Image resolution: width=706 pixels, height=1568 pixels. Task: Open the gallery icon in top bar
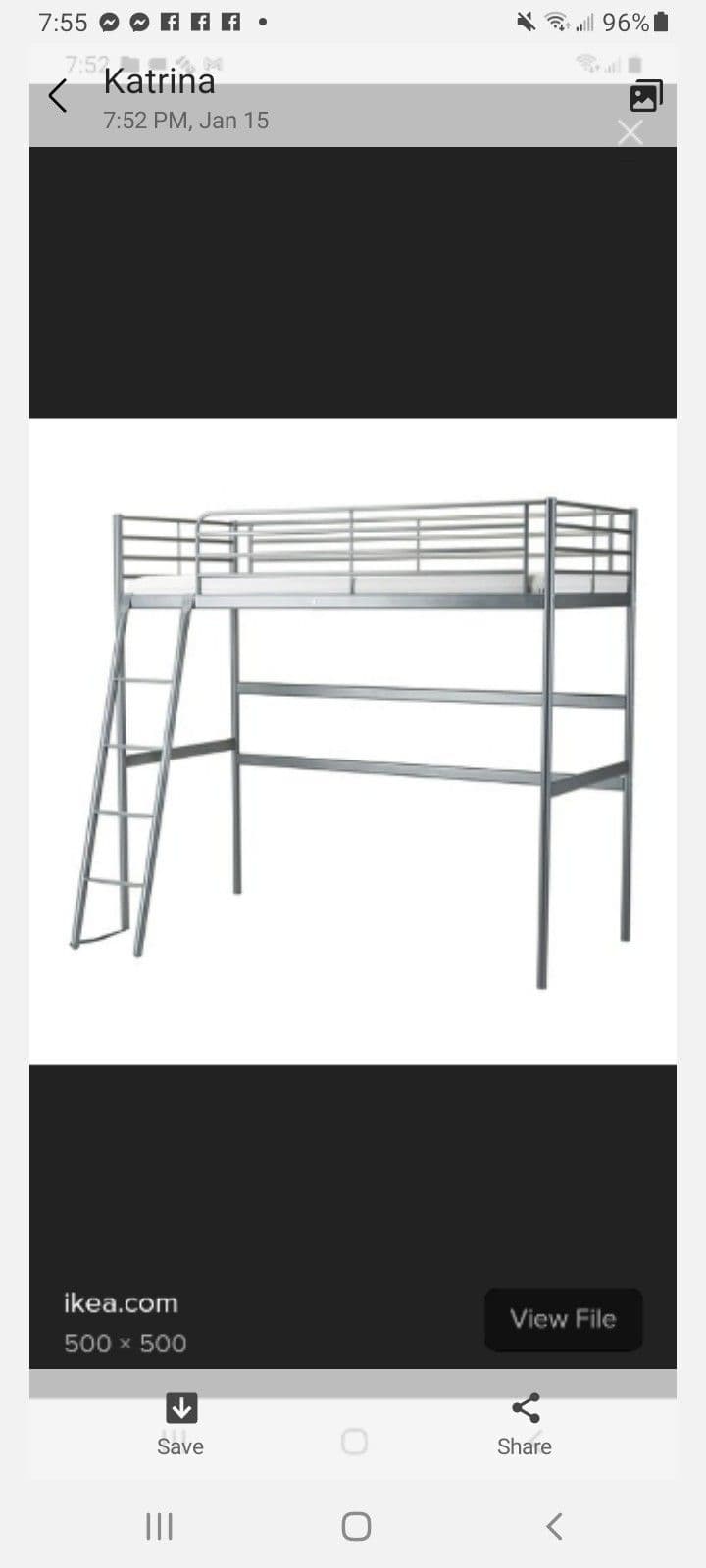tap(646, 96)
